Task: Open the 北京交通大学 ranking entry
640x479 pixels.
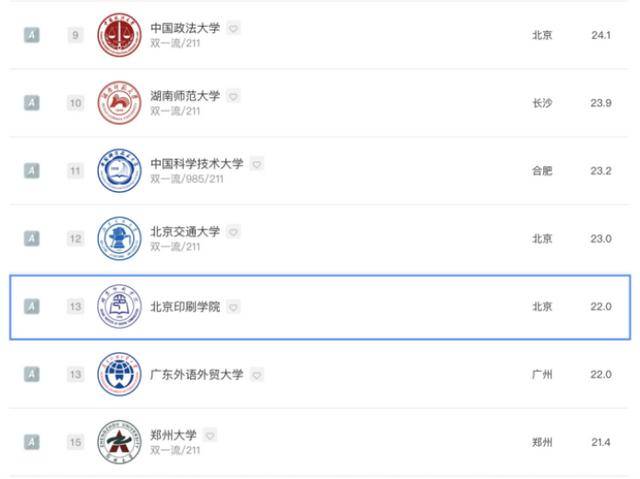Action: (x=184, y=231)
